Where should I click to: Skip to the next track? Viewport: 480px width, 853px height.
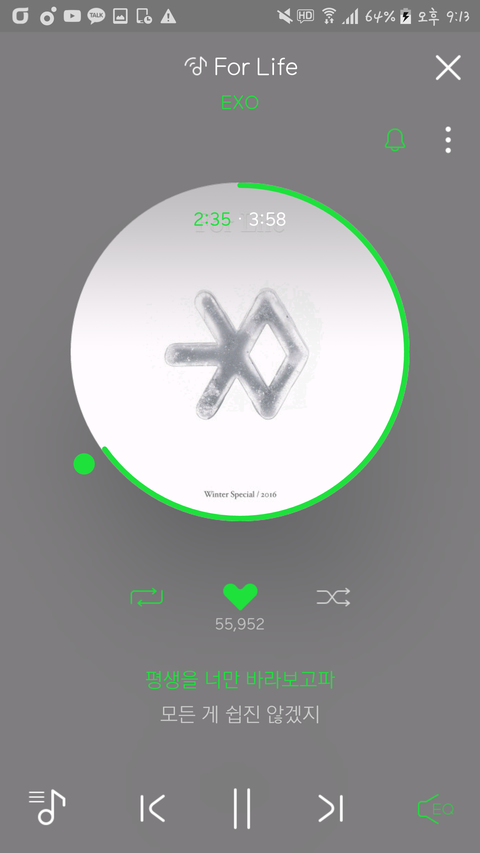(x=331, y=808)
